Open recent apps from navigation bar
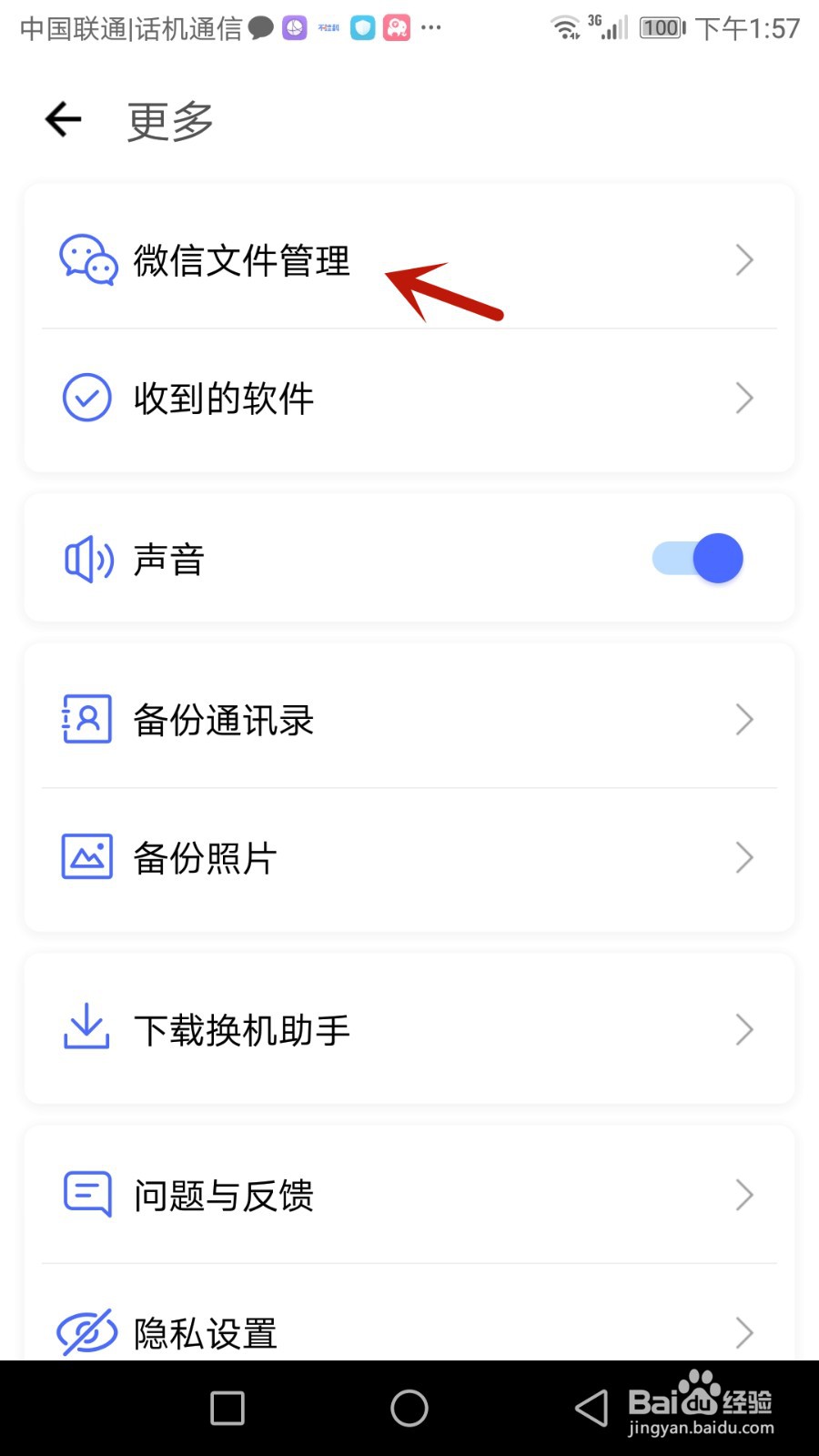819x1456 pixels. pos(227,1409)
